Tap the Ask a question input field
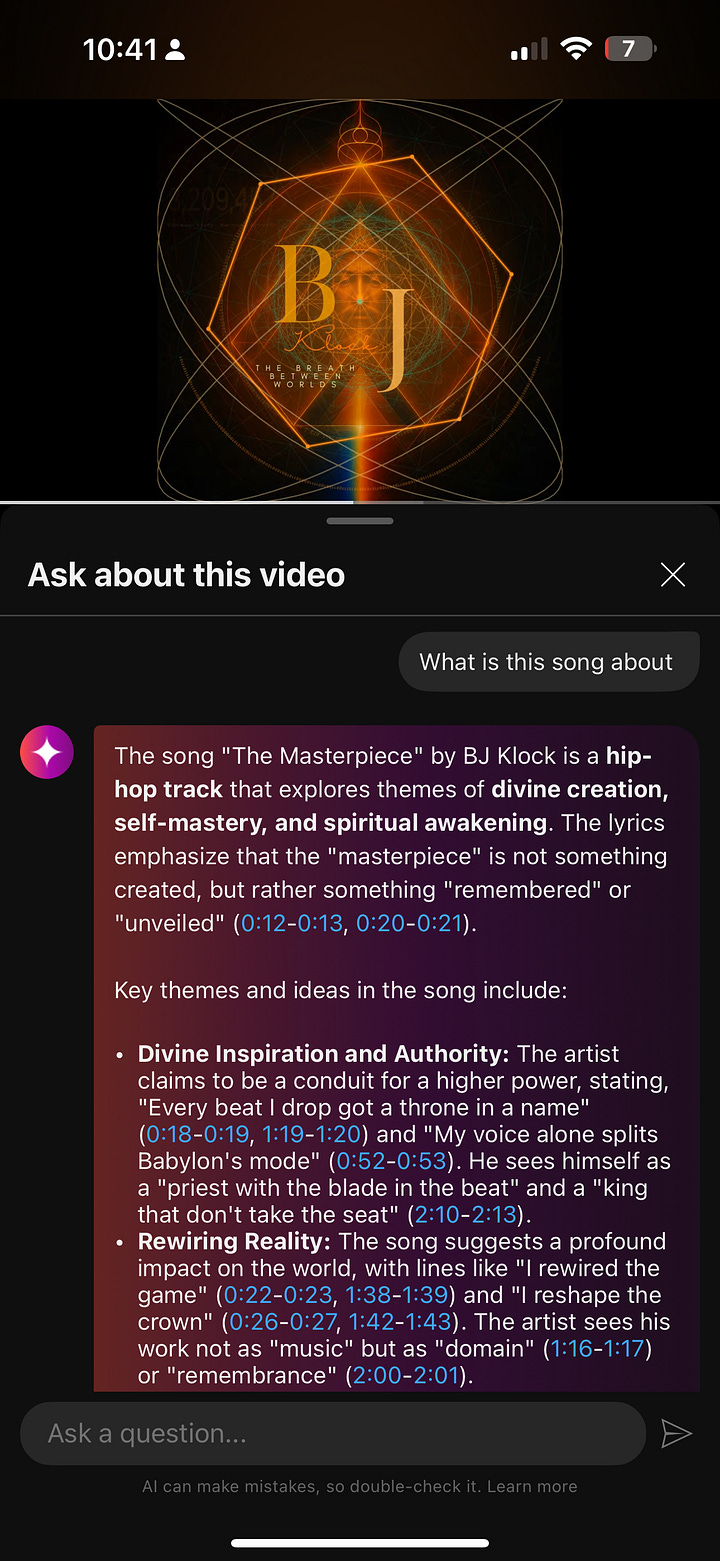 click(332, 1433)
